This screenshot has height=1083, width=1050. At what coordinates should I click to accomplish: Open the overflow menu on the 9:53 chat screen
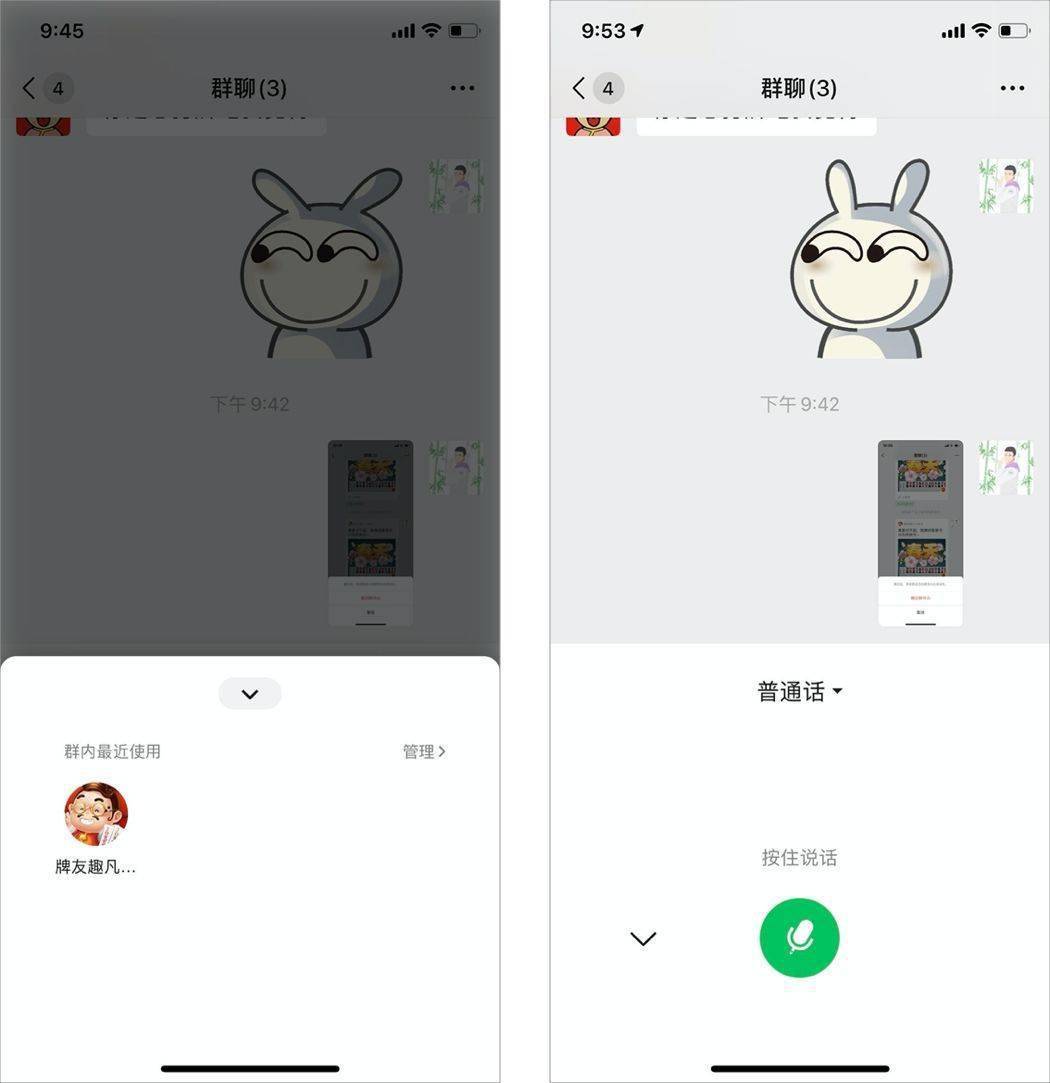tap(1012, 88)
